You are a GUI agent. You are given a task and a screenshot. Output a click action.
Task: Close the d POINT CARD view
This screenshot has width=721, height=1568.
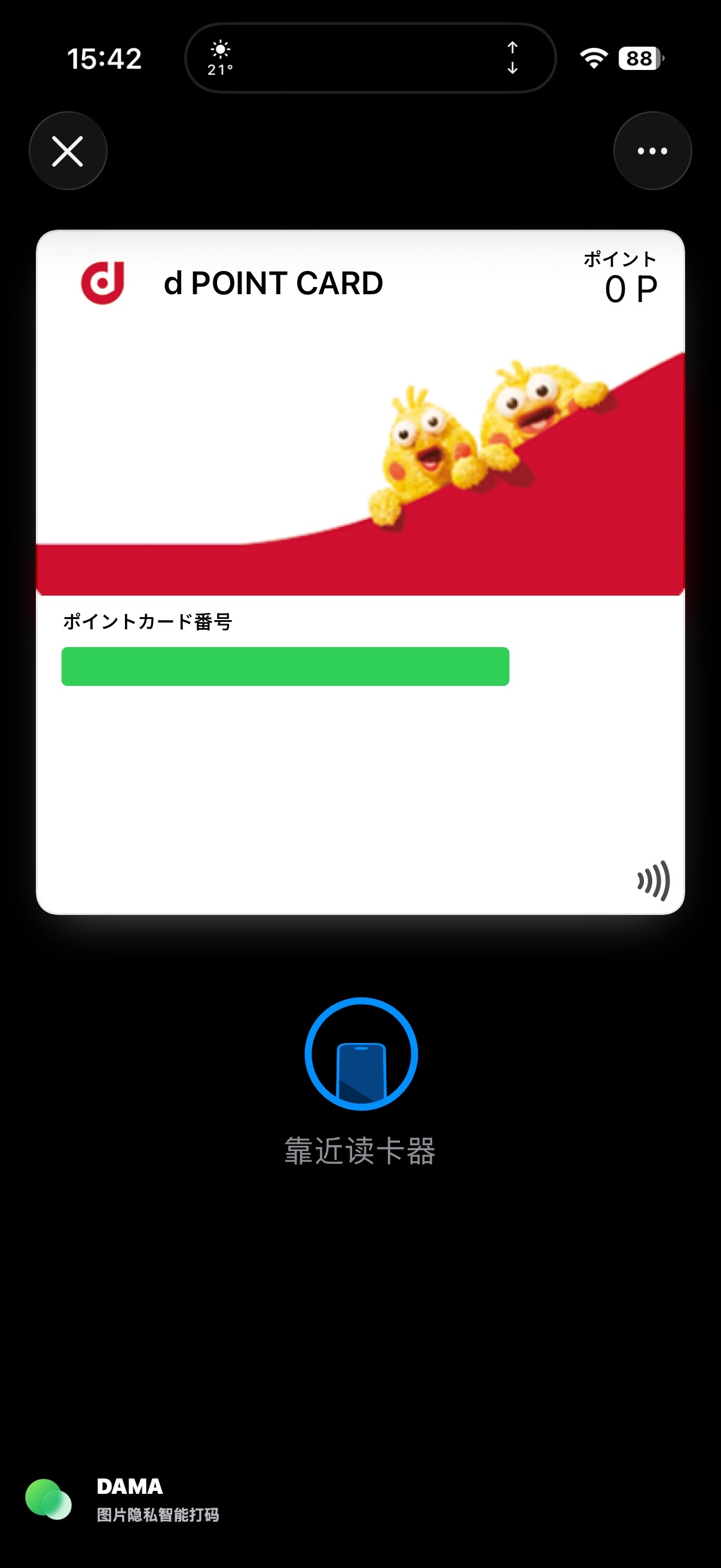(68, 151)
